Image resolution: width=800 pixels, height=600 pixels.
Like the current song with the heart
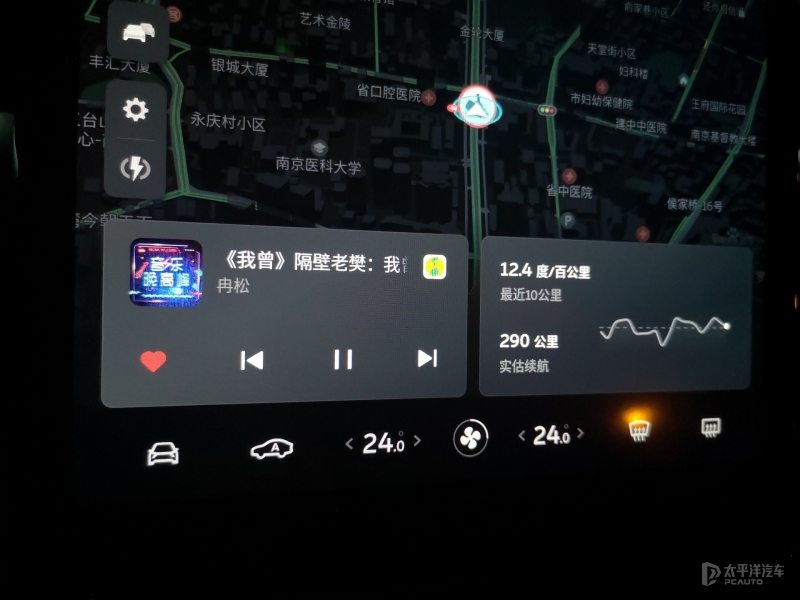pyautogui.click(x=153, y=361)
